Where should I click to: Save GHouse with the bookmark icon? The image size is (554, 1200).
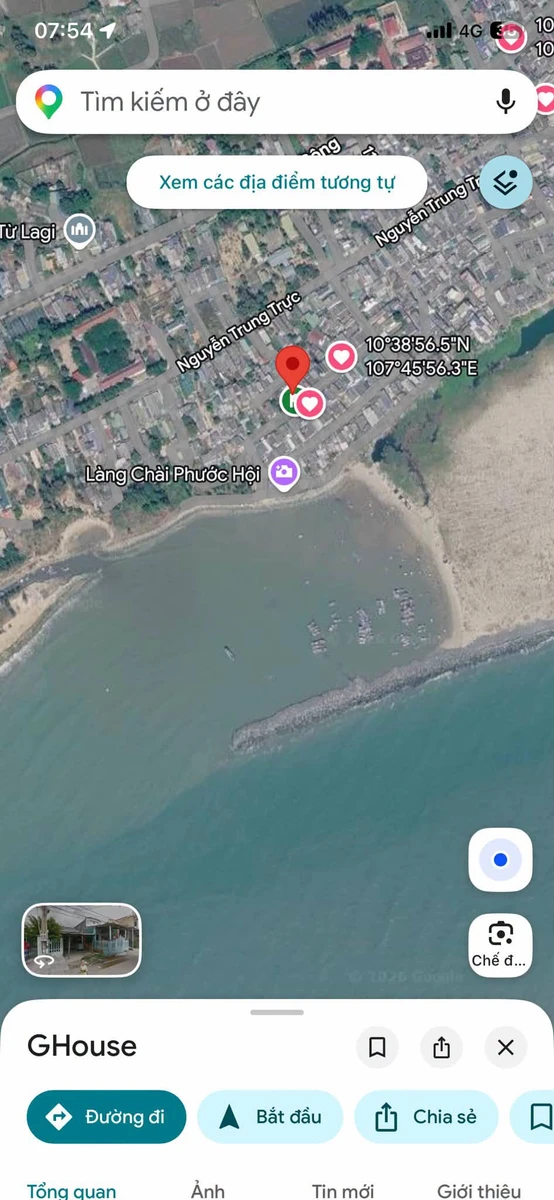tap(378, 1047)
